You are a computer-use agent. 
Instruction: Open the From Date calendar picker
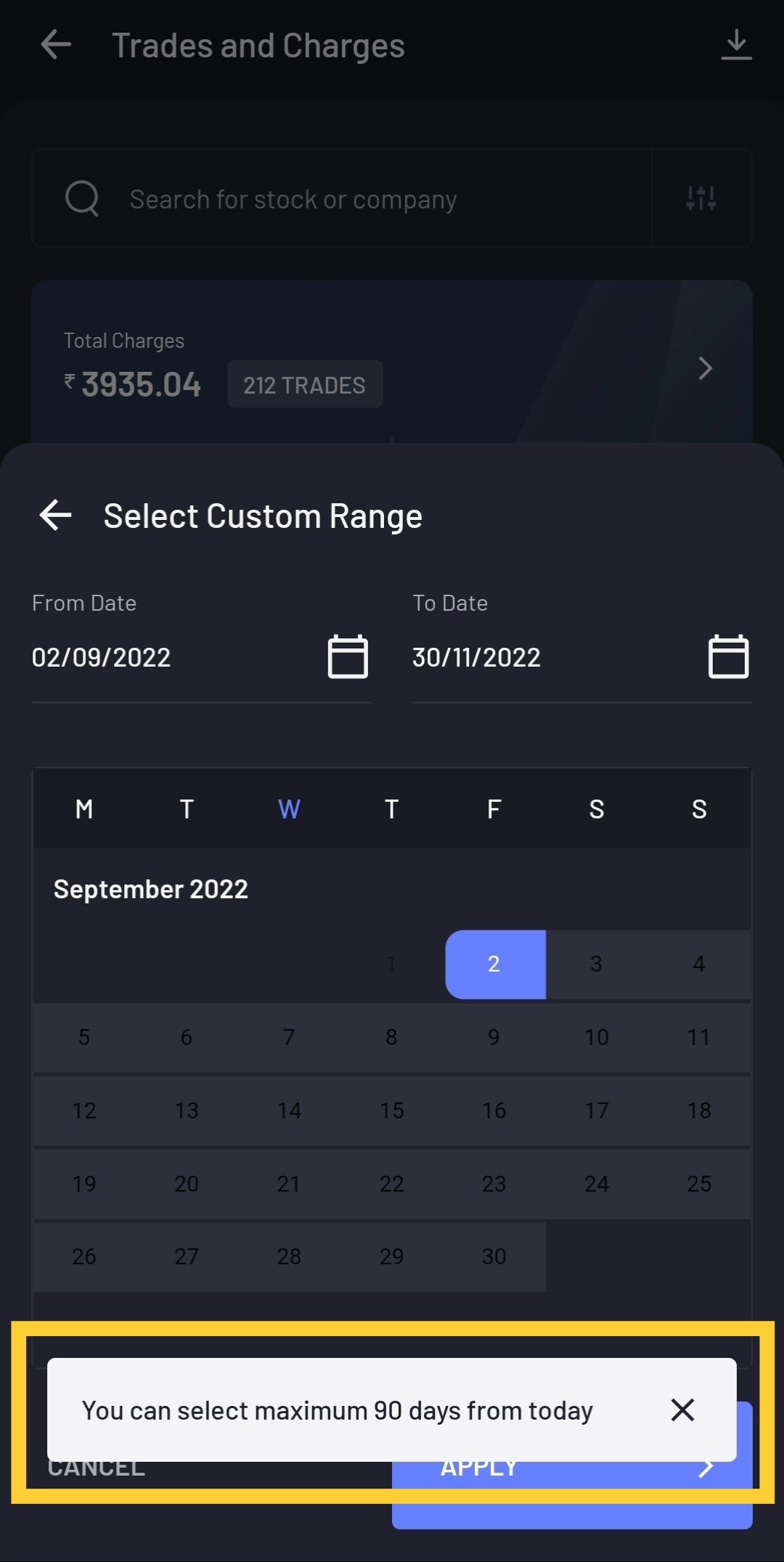tap(348, 656)
